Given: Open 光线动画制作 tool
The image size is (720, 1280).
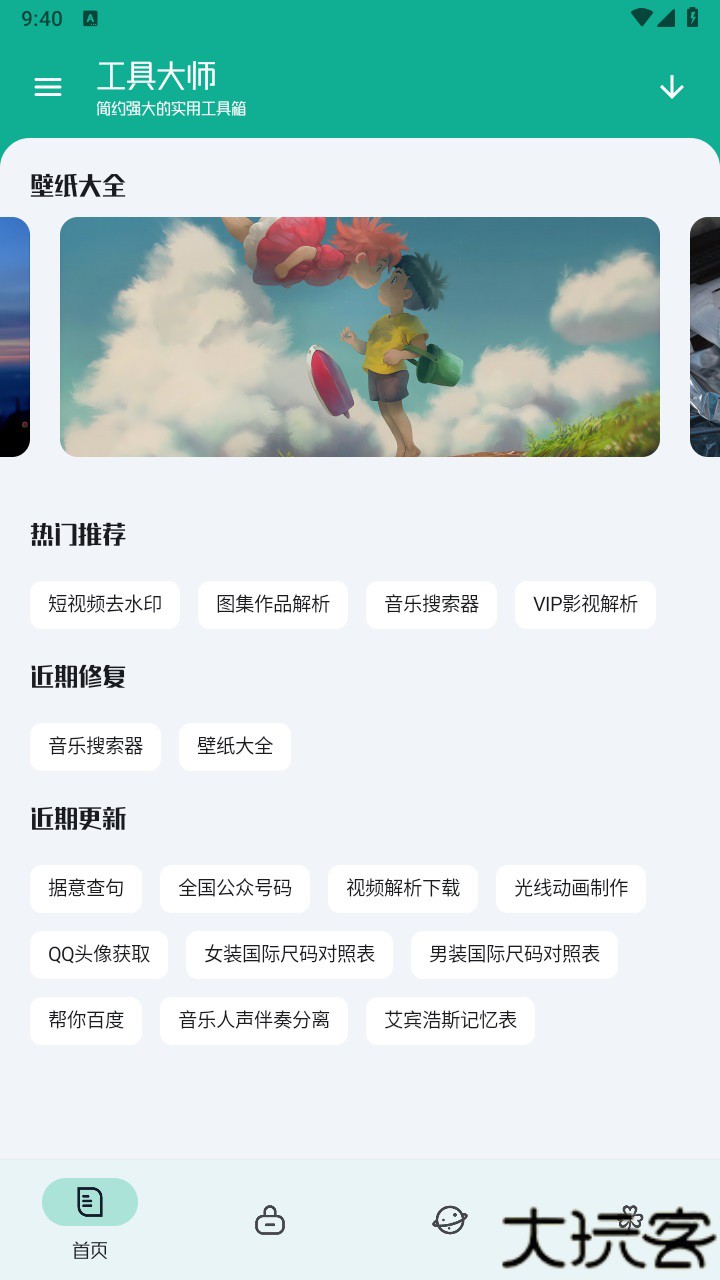Looking at the screenshot, I should click(x=570, y=888).
